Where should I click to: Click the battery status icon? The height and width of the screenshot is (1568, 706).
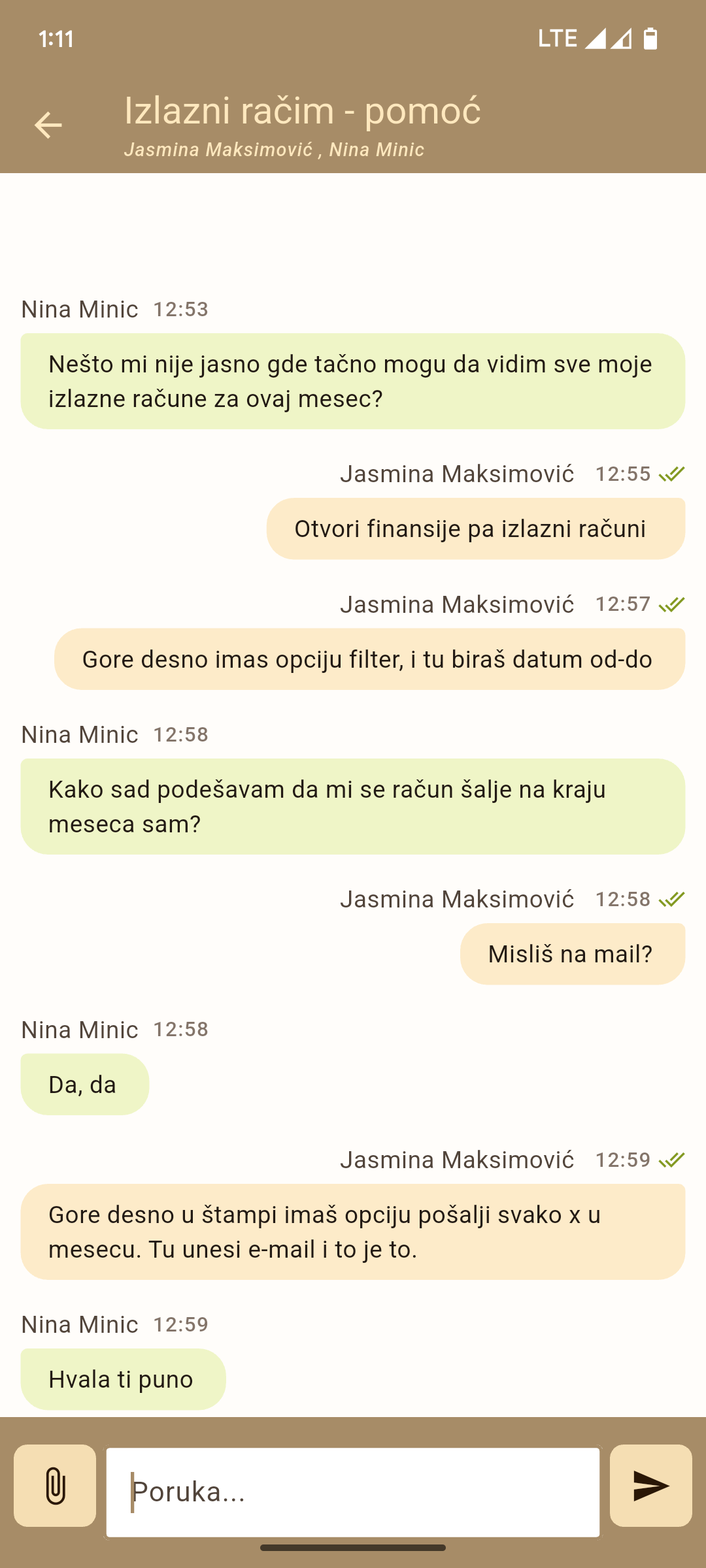tap(651, 37)
